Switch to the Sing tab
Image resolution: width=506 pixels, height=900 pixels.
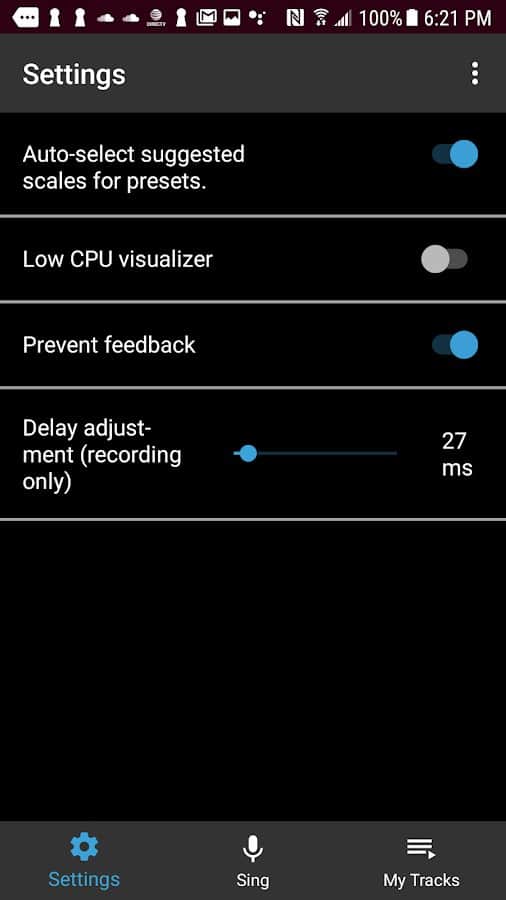coord(252,861)
